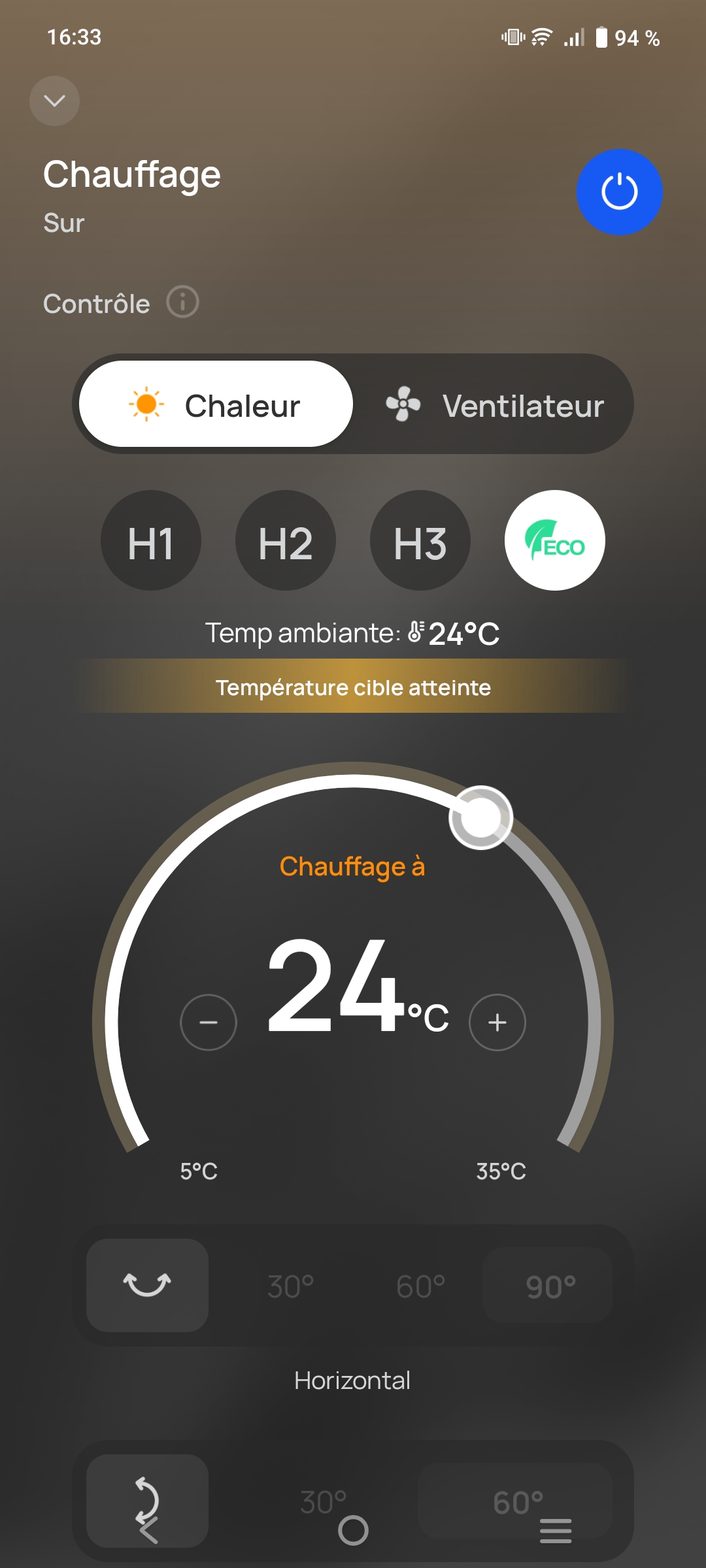Select the H3 heat level
Screen dimensions: 706x1568
pos(420,541)
